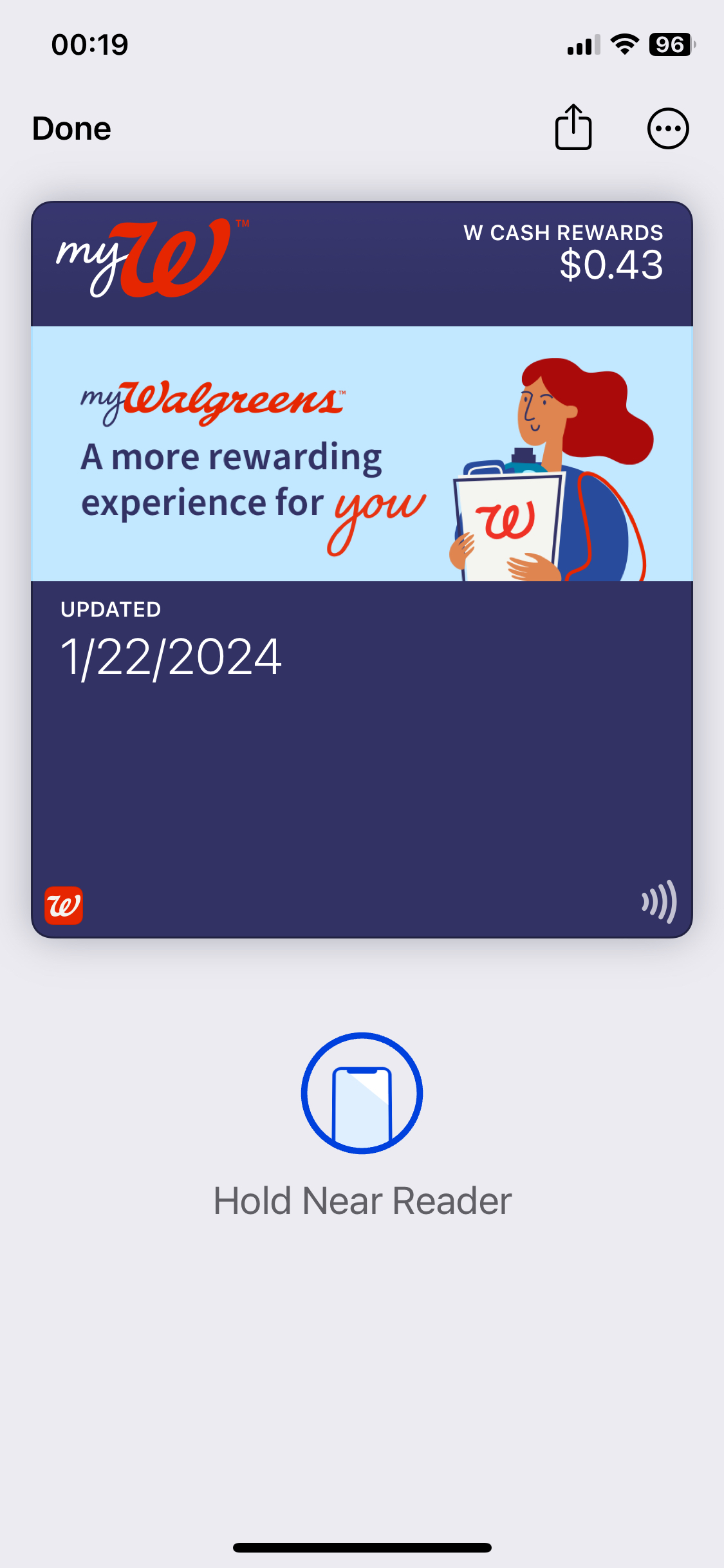Tap Done to close the pass
724x1568 pixels.
tap(71, 129)
